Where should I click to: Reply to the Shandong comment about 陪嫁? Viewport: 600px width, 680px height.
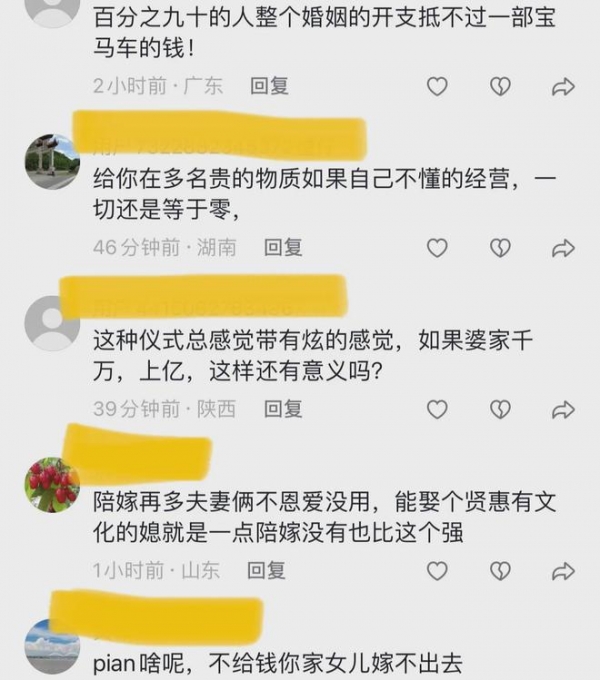click(x=266, y=570)
